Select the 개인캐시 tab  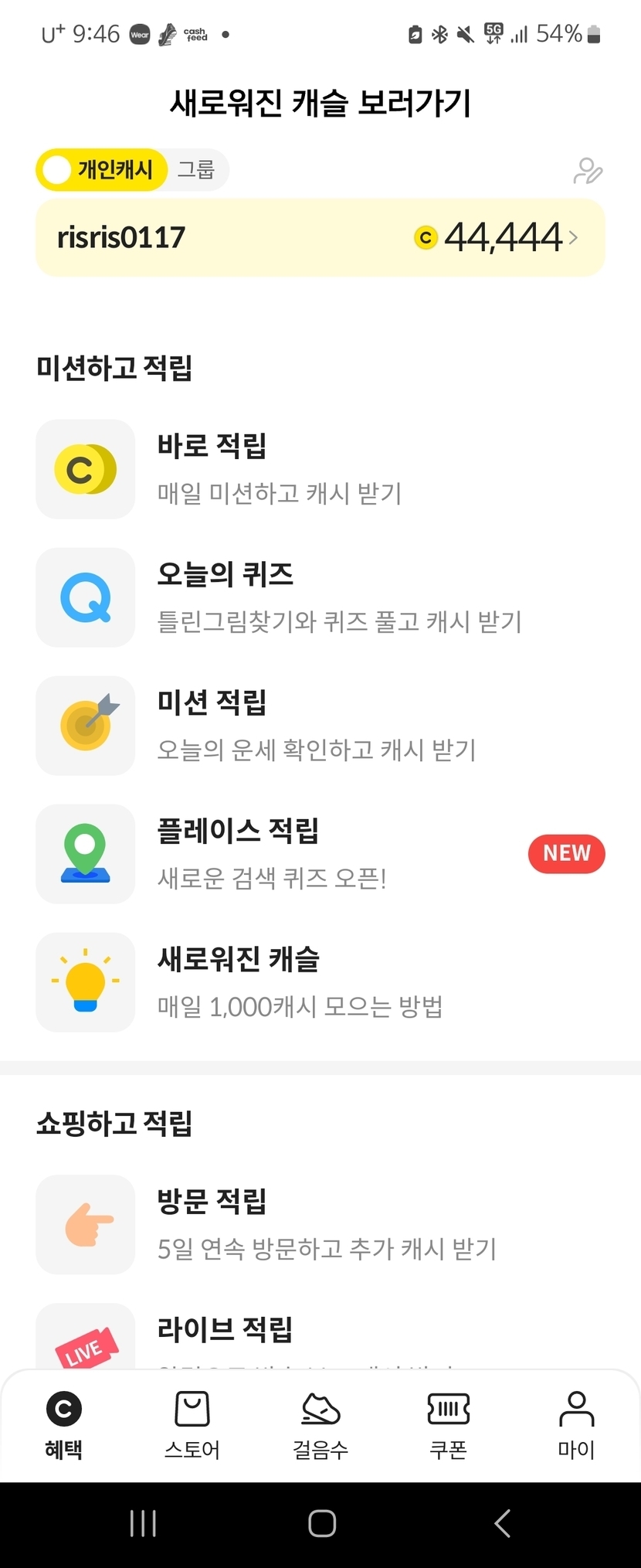[x=102, y=170]
